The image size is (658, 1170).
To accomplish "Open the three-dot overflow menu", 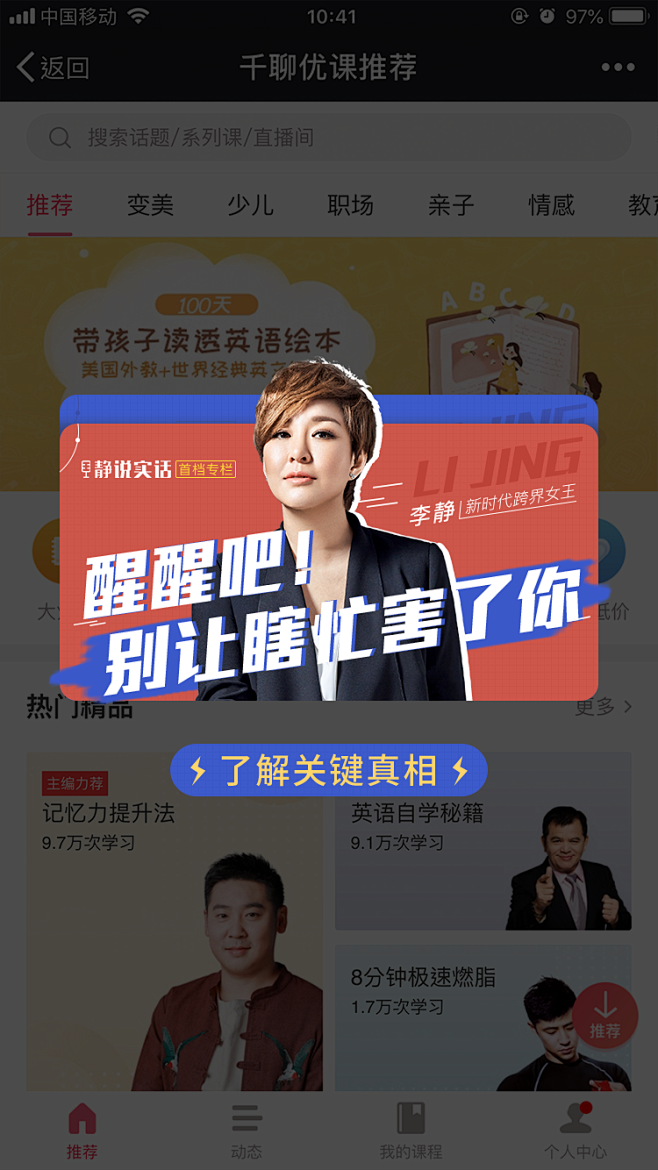I will (x=617, y=68).
